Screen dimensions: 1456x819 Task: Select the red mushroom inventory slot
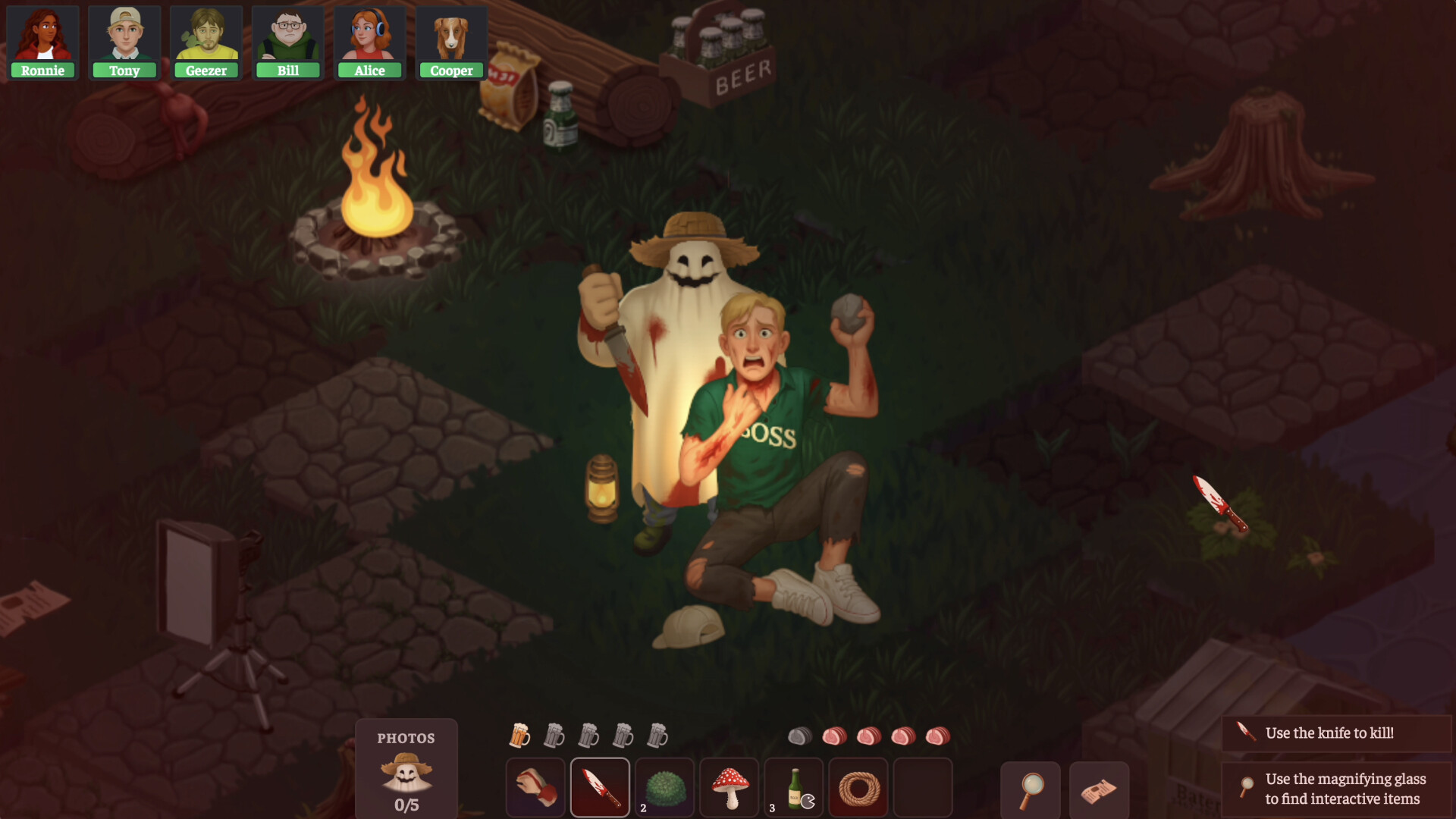(729, 787)
